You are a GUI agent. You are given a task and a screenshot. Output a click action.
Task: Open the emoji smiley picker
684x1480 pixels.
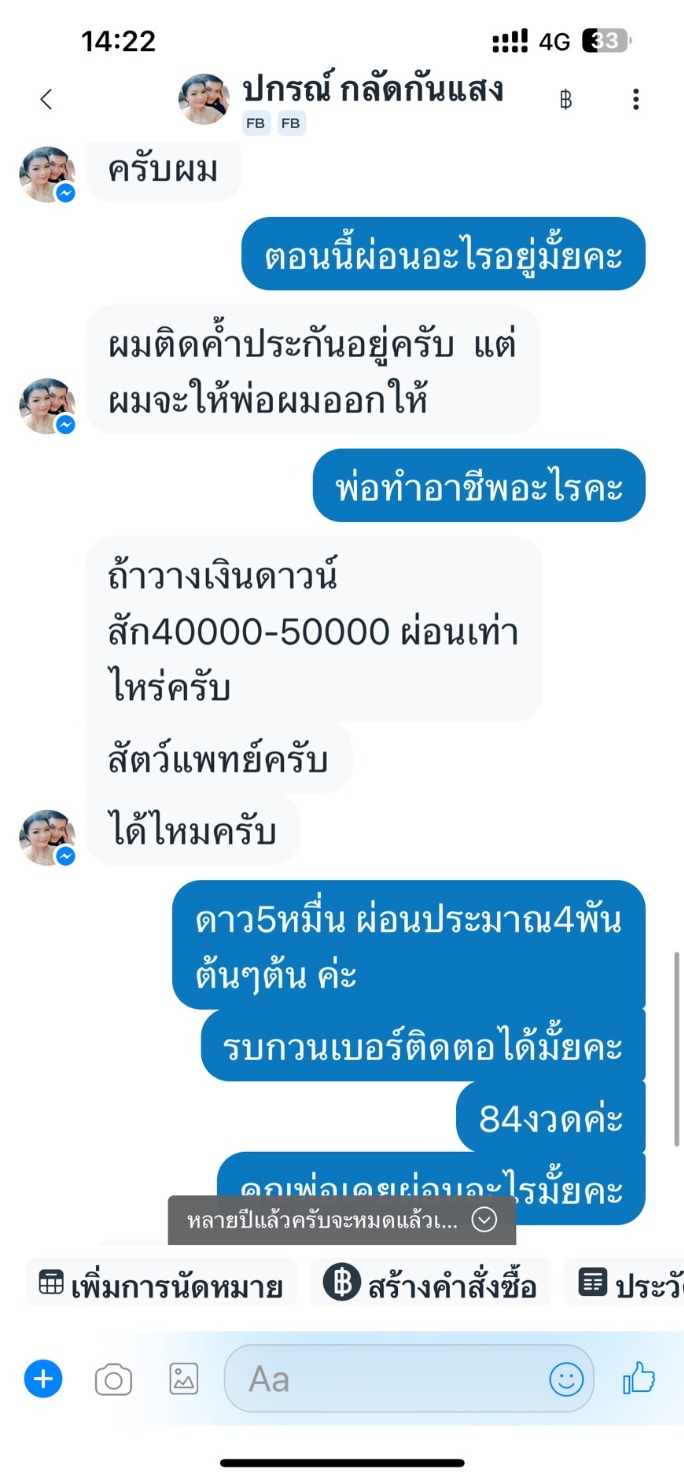pos(566,1380)
